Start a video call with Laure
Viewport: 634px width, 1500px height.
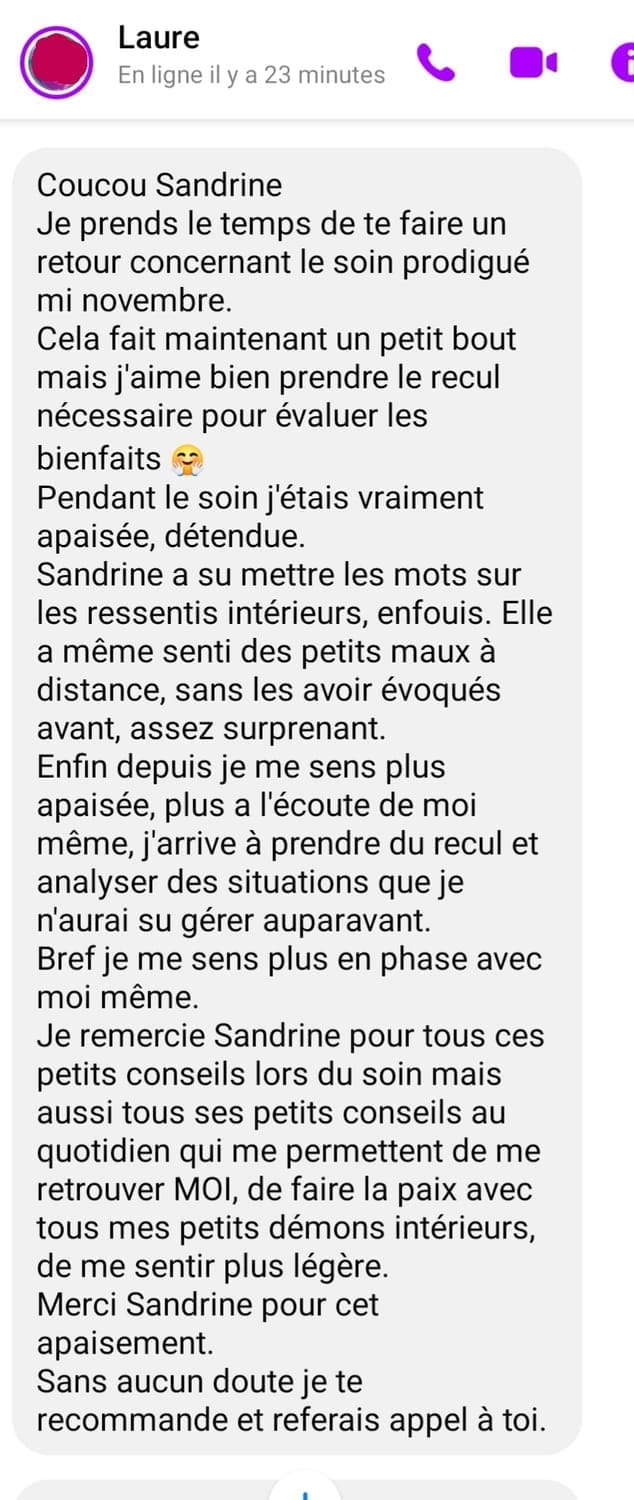(532, 63)
